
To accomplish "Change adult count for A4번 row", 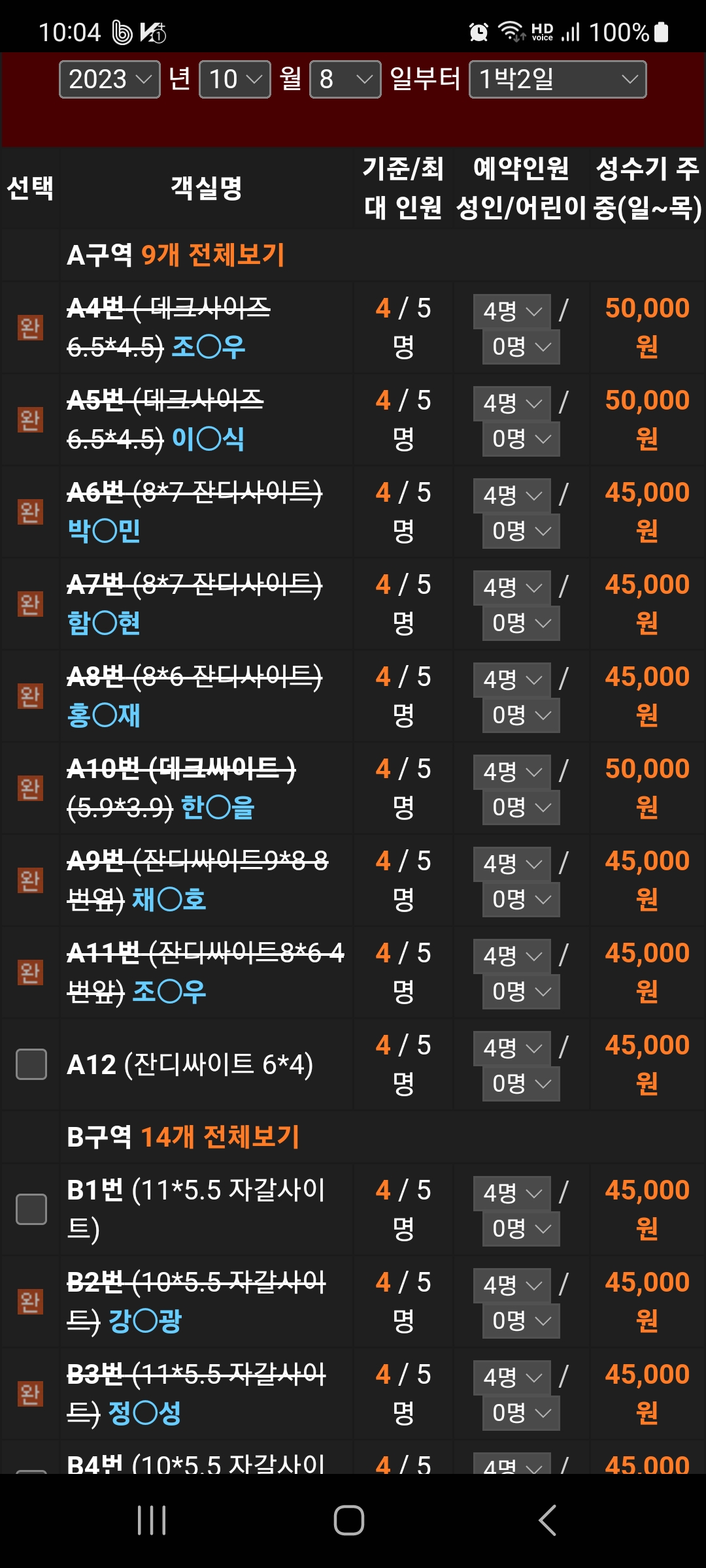I will (x=512, y=311).
